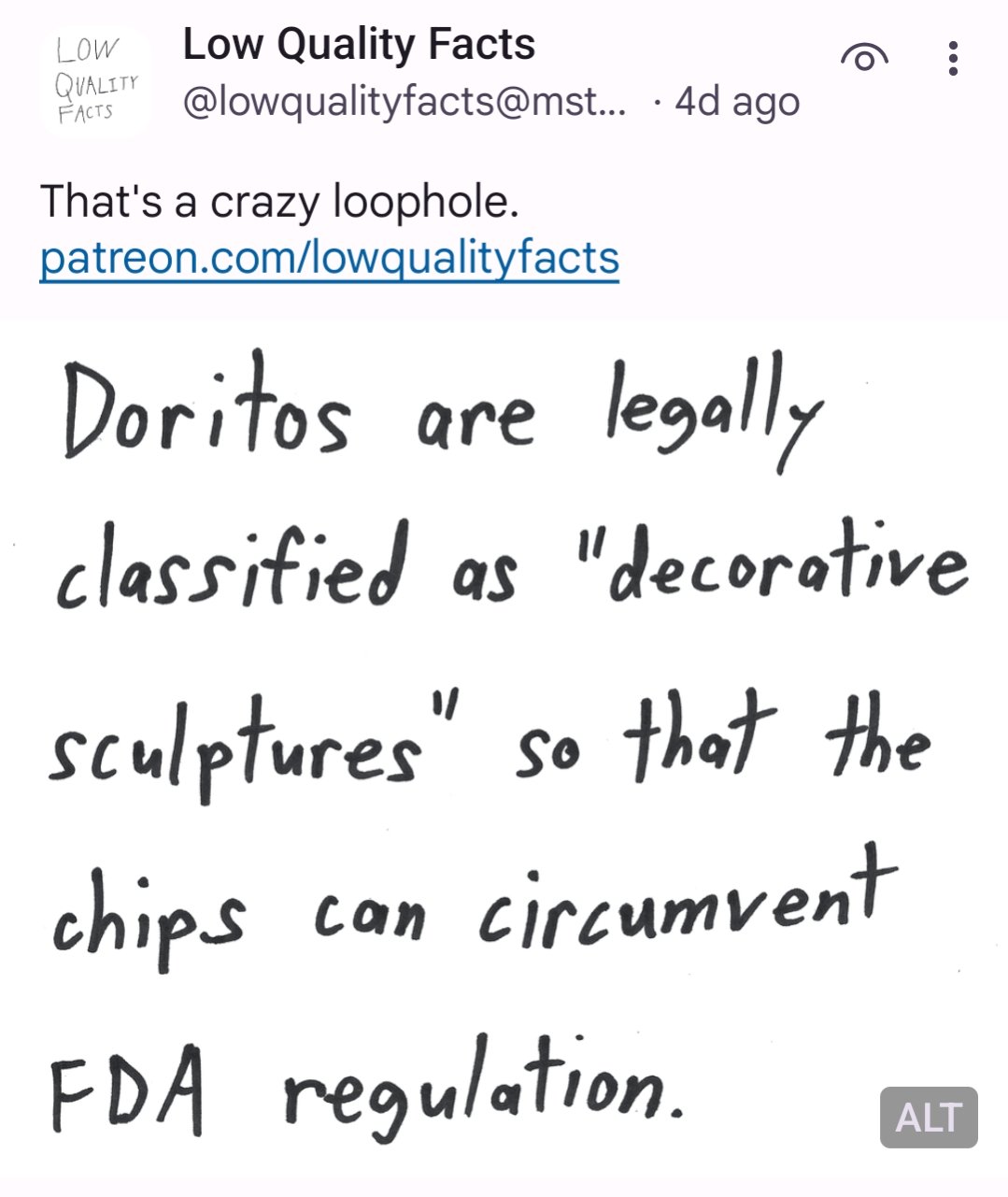
Task: Show the image ALT description
Action: 928,1117
